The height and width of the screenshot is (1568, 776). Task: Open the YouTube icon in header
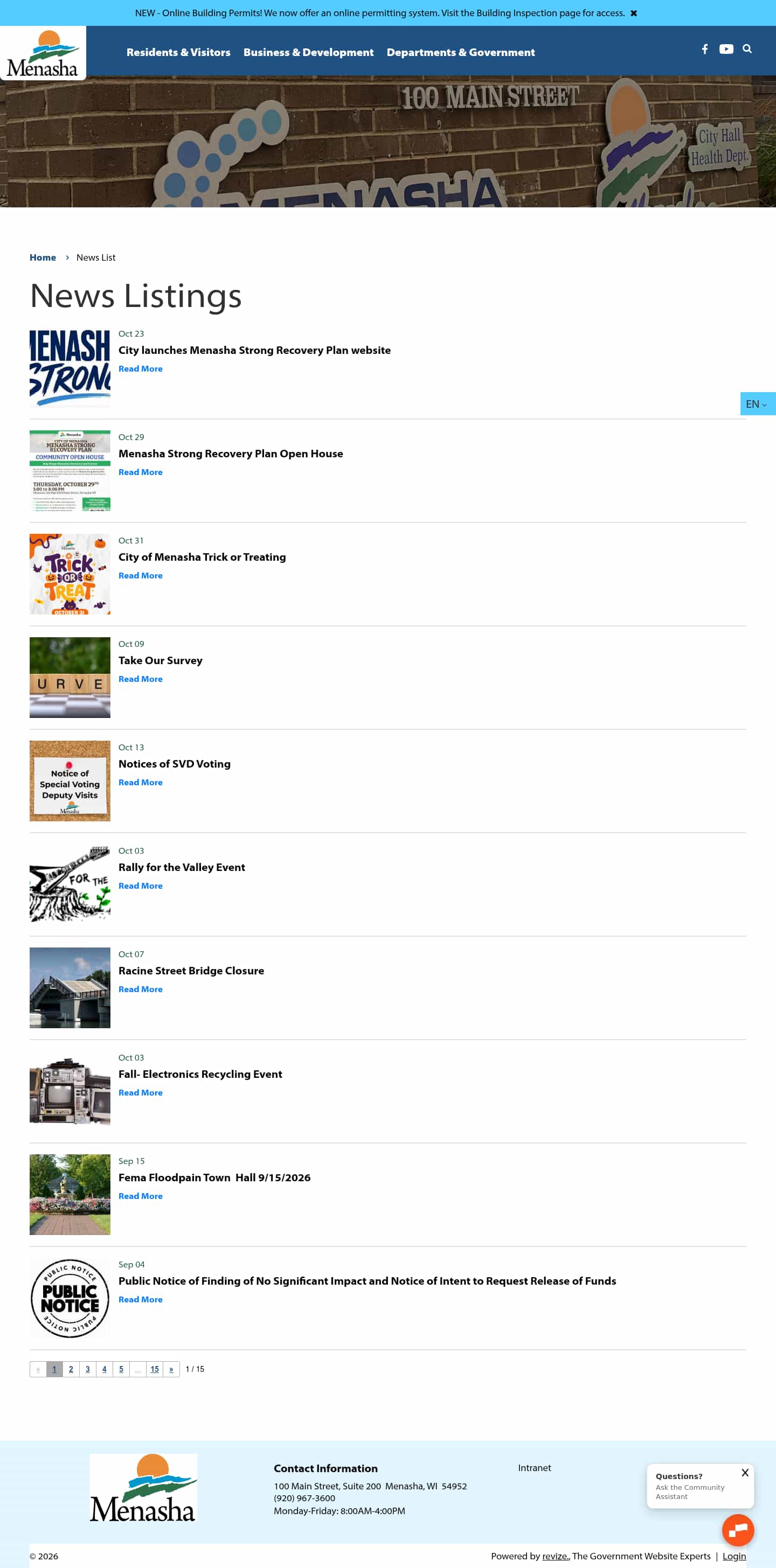coord(726,48)
